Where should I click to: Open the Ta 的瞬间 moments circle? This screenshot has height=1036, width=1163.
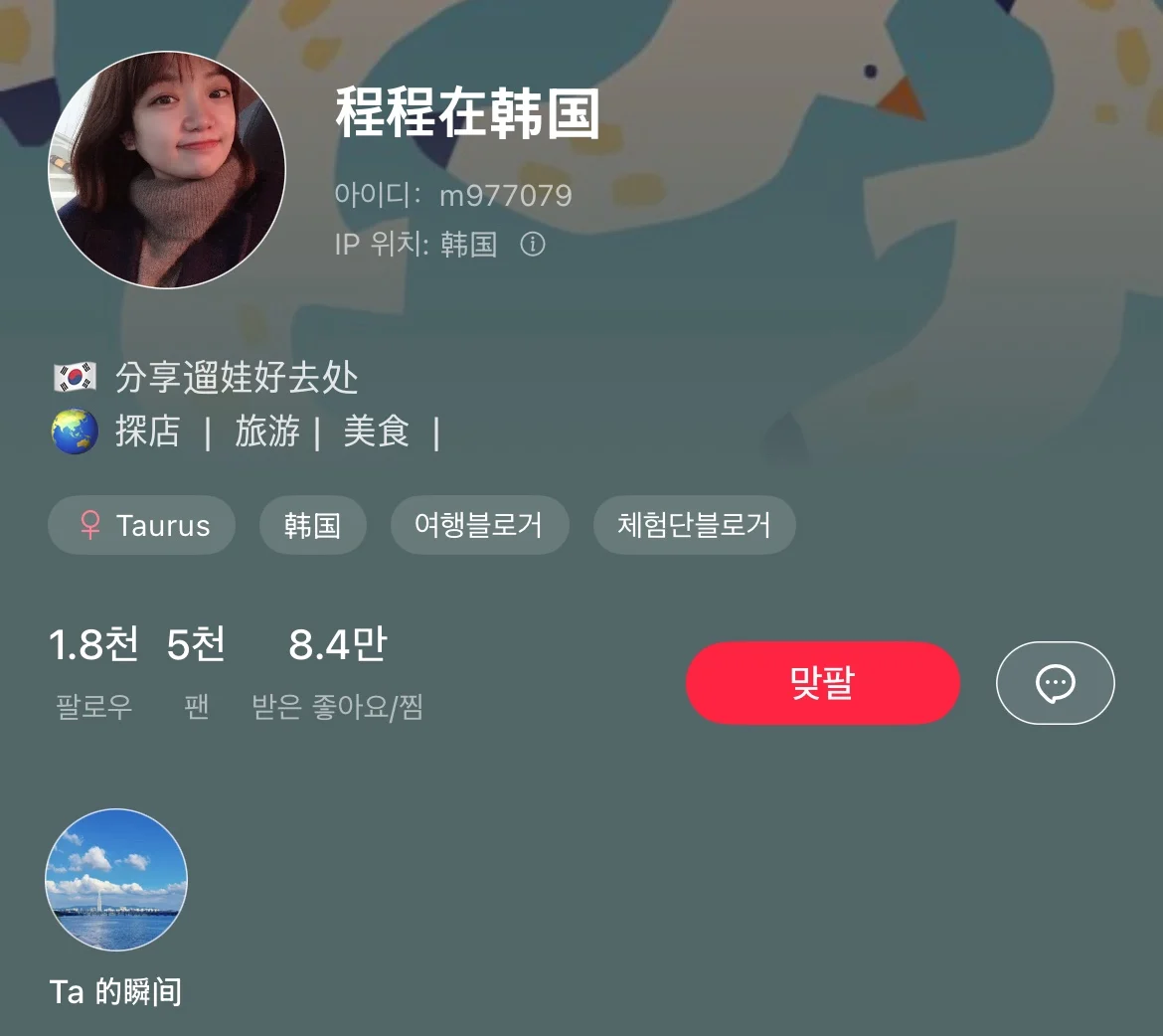pos(116,881)
